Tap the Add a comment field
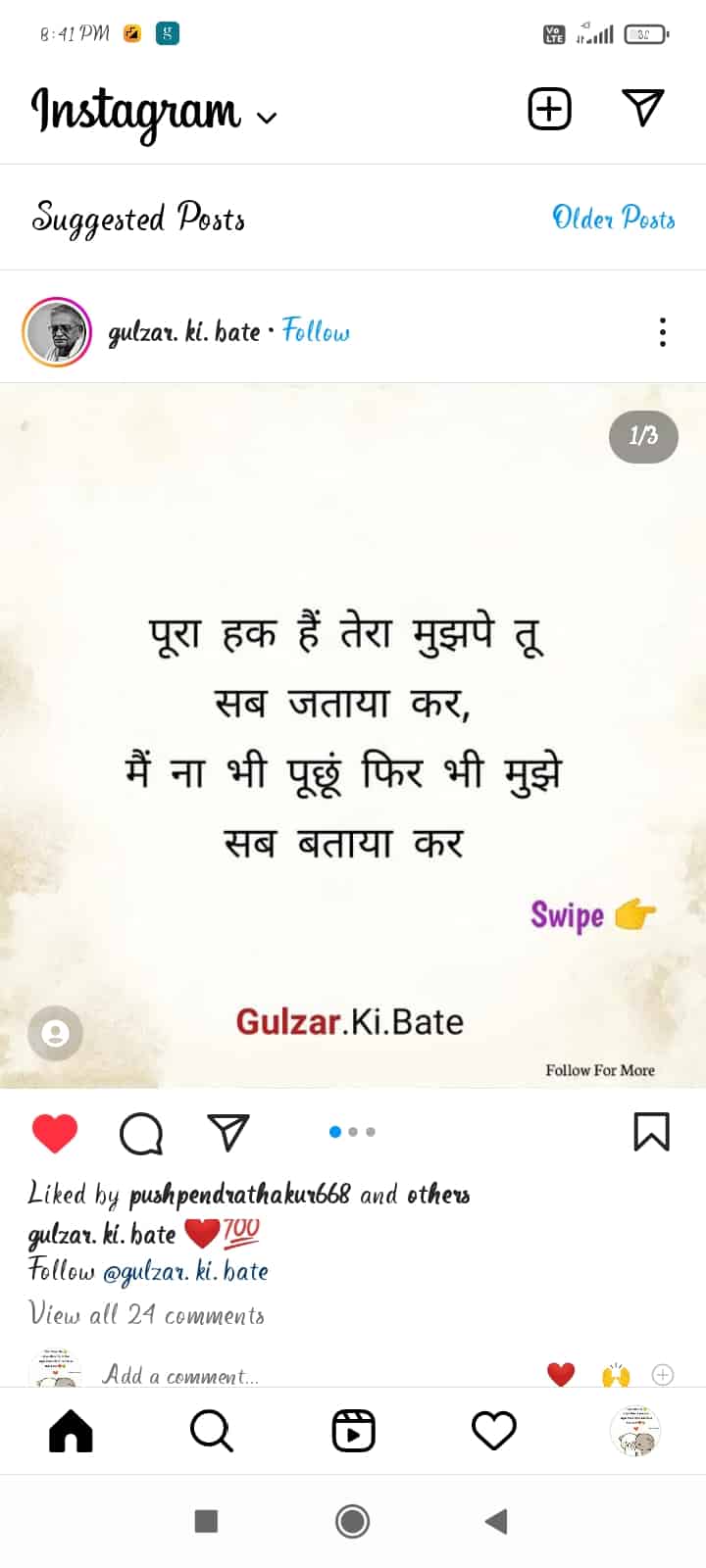Screen dimensions: 706x1568 (181, 1374)
